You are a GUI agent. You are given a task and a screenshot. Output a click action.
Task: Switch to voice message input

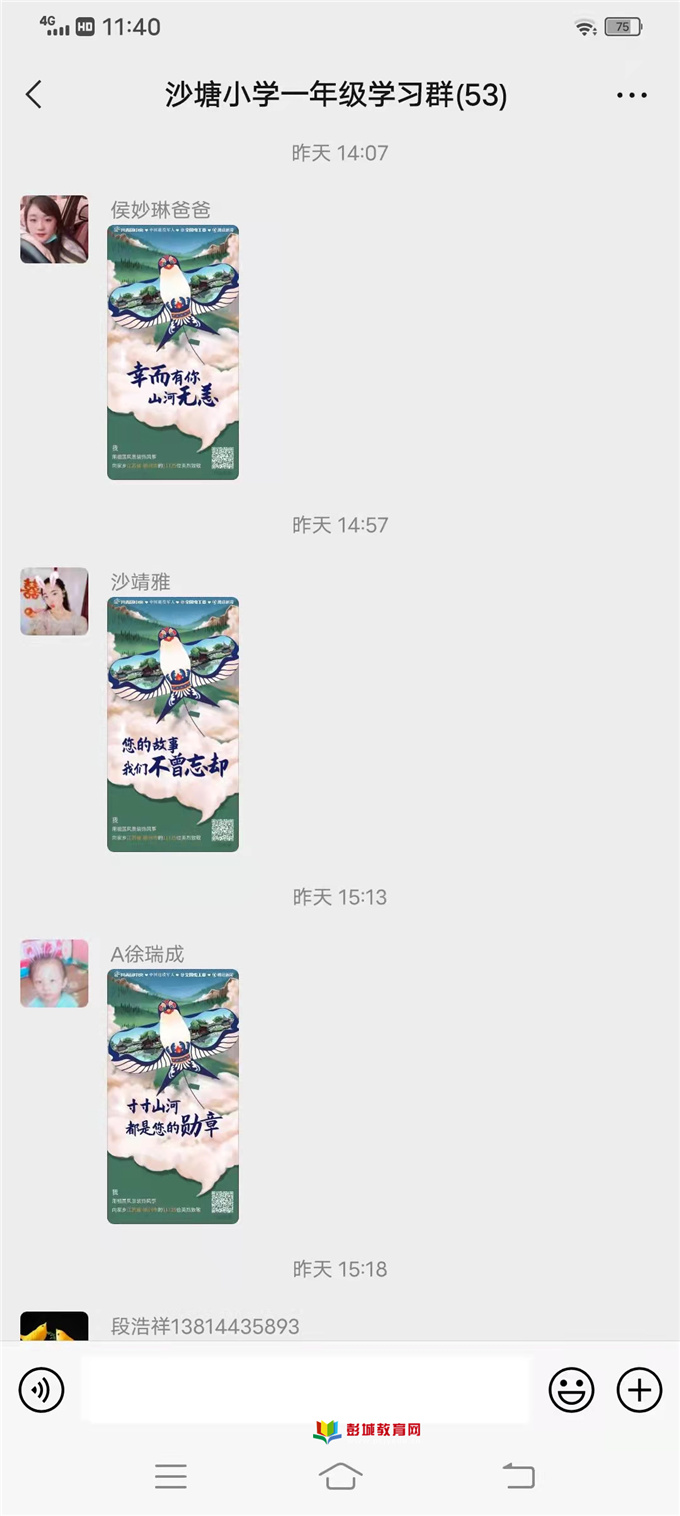click(42, 1390)
